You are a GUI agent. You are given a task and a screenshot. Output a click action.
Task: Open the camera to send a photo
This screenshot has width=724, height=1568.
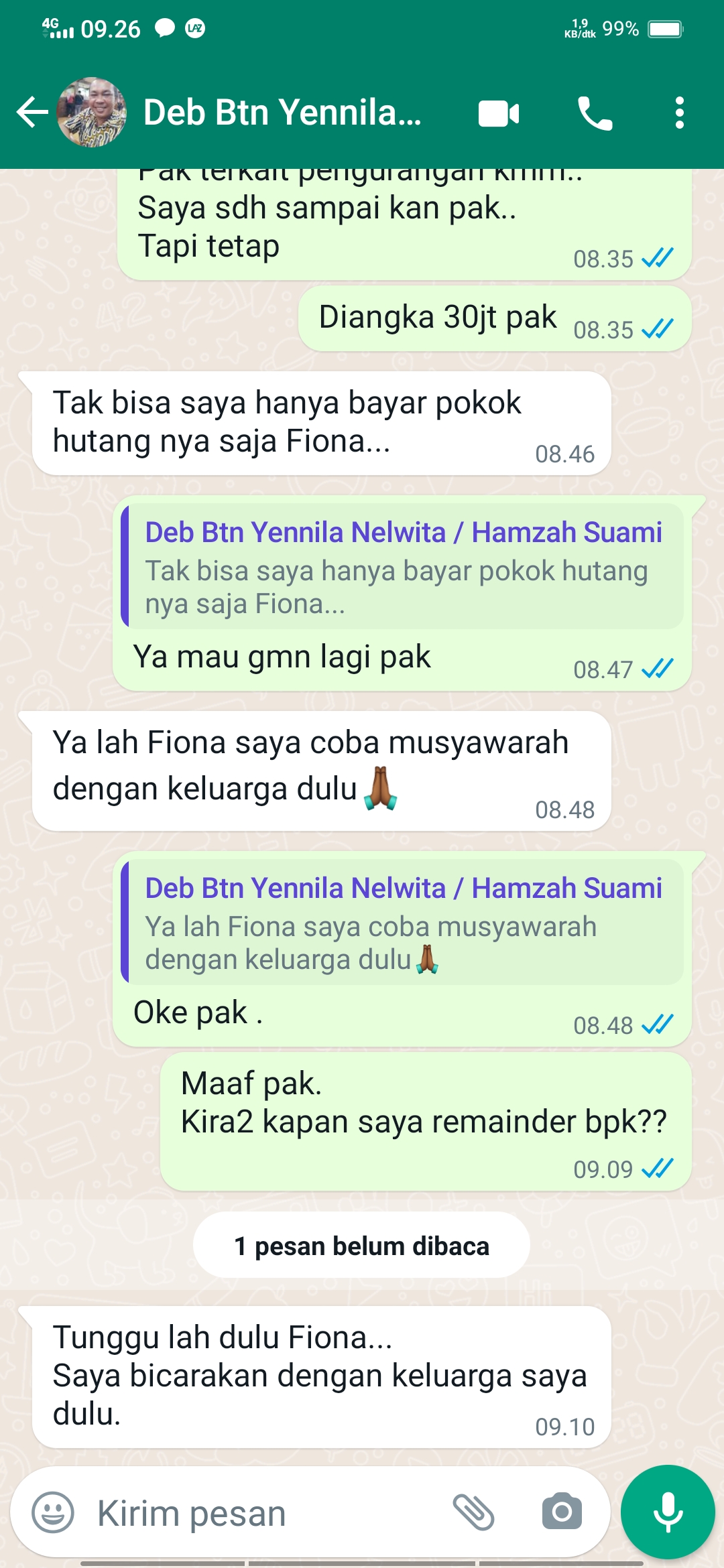point(562,1512)
